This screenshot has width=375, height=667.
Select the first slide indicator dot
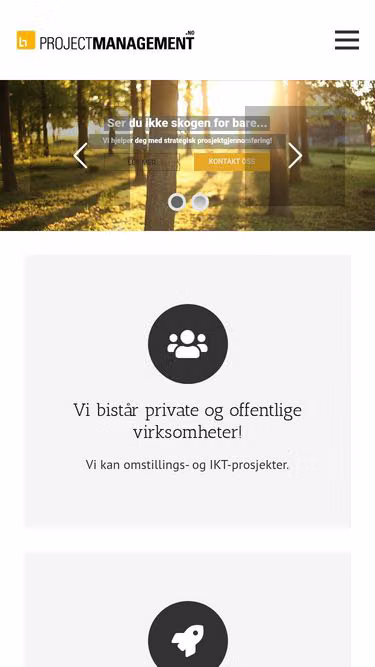point(176,202)
